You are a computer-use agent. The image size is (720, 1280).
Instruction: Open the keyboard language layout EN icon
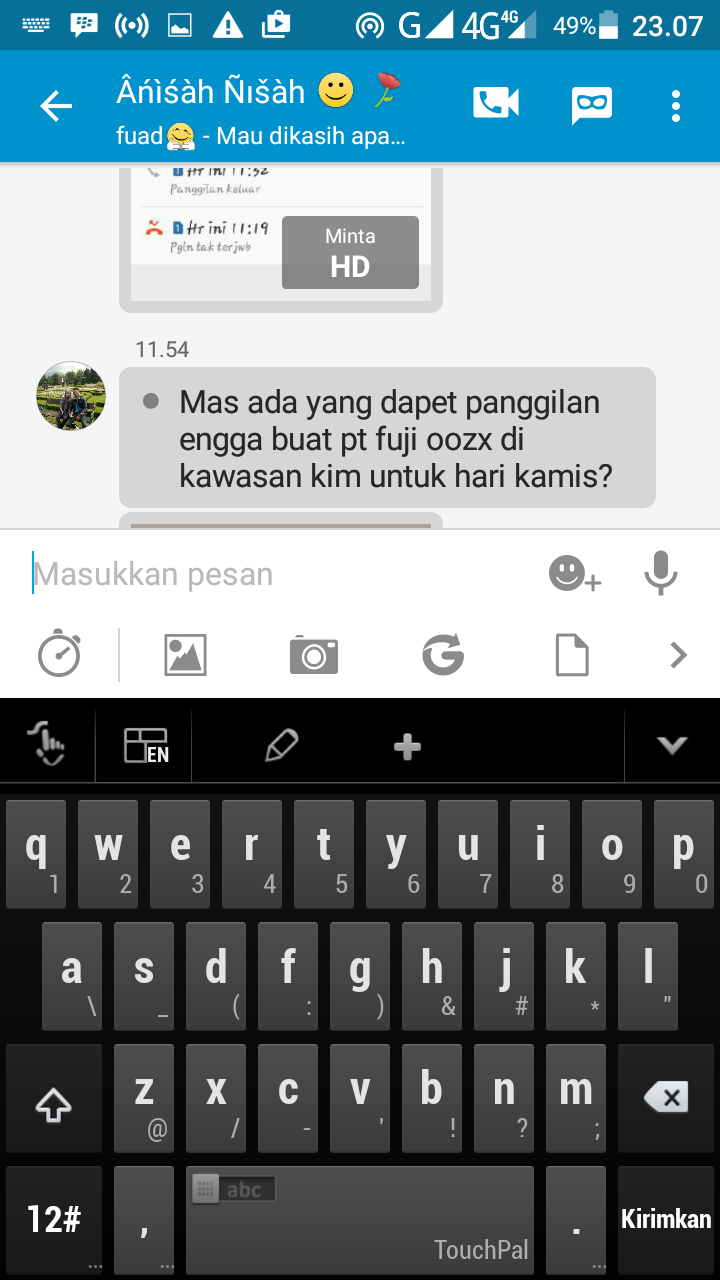[145, 745]
